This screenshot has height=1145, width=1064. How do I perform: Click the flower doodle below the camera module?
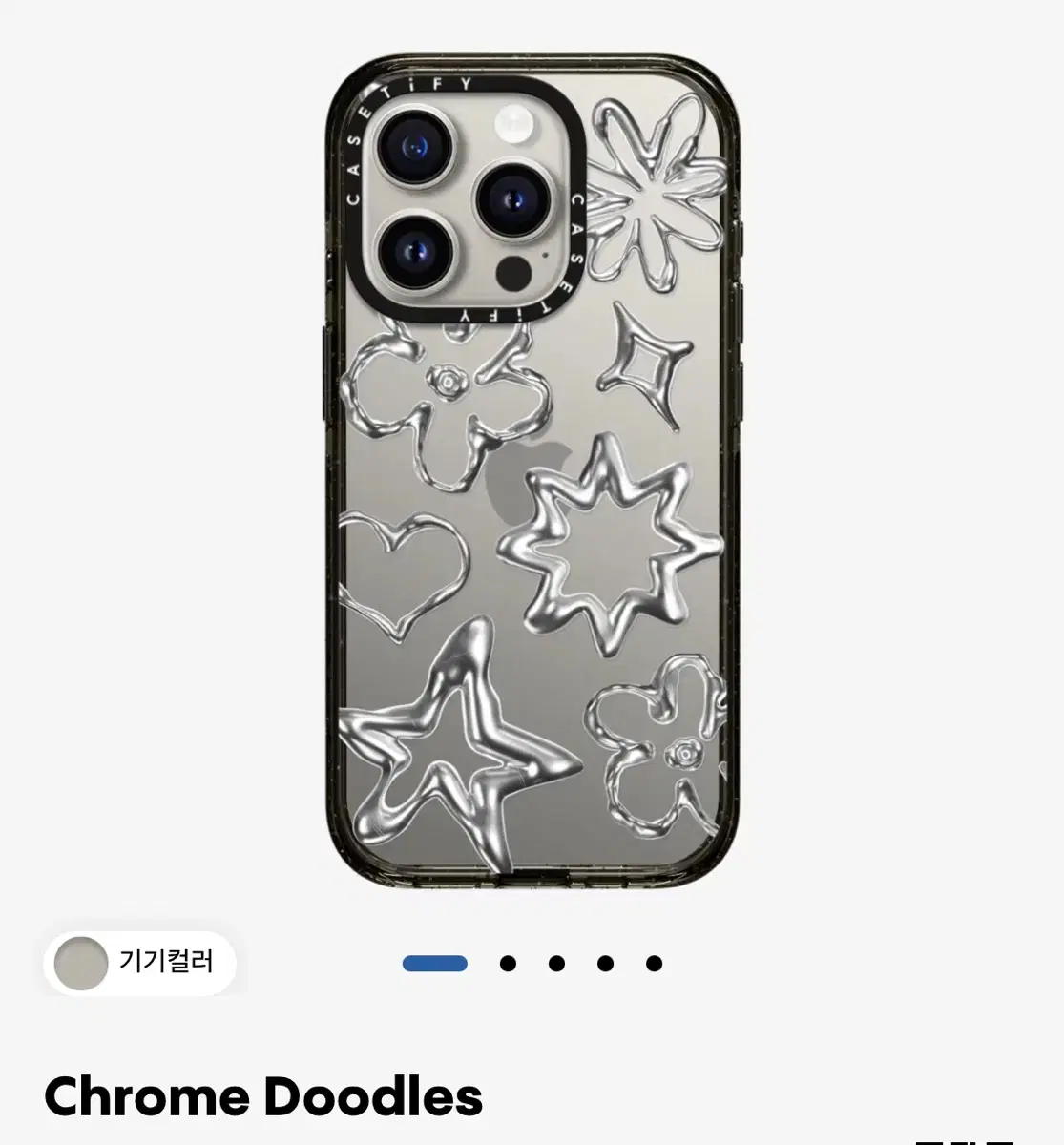click(449, 401)
